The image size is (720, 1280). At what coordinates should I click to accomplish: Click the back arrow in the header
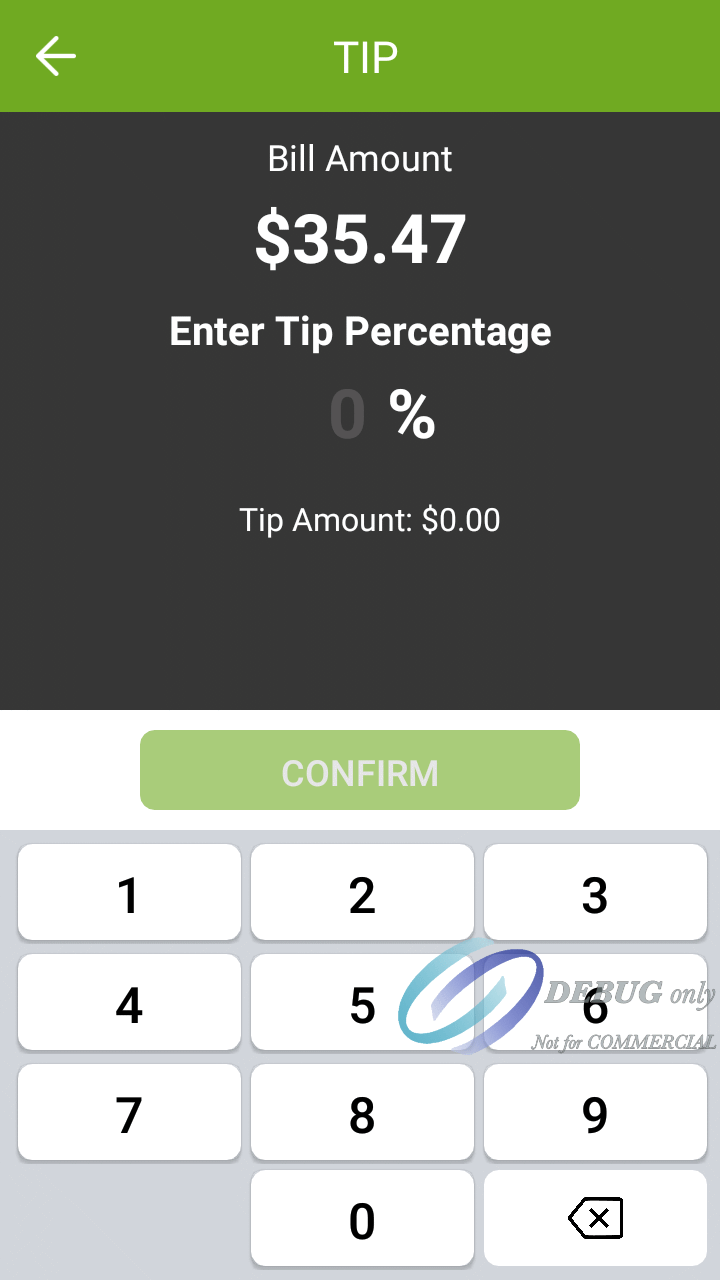pos(55,56)
